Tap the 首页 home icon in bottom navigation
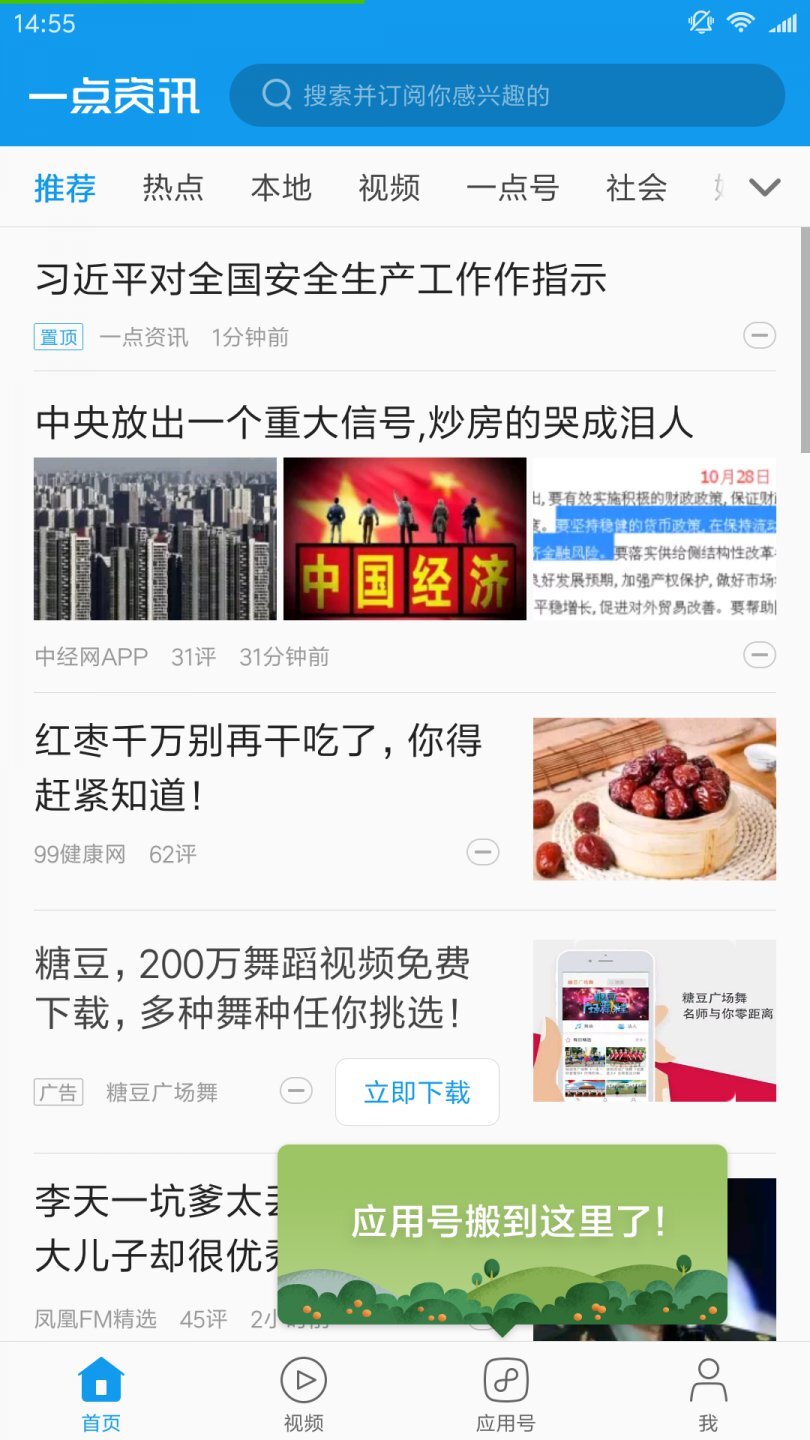The image size is (810, 1440). tap(100, 1377)
